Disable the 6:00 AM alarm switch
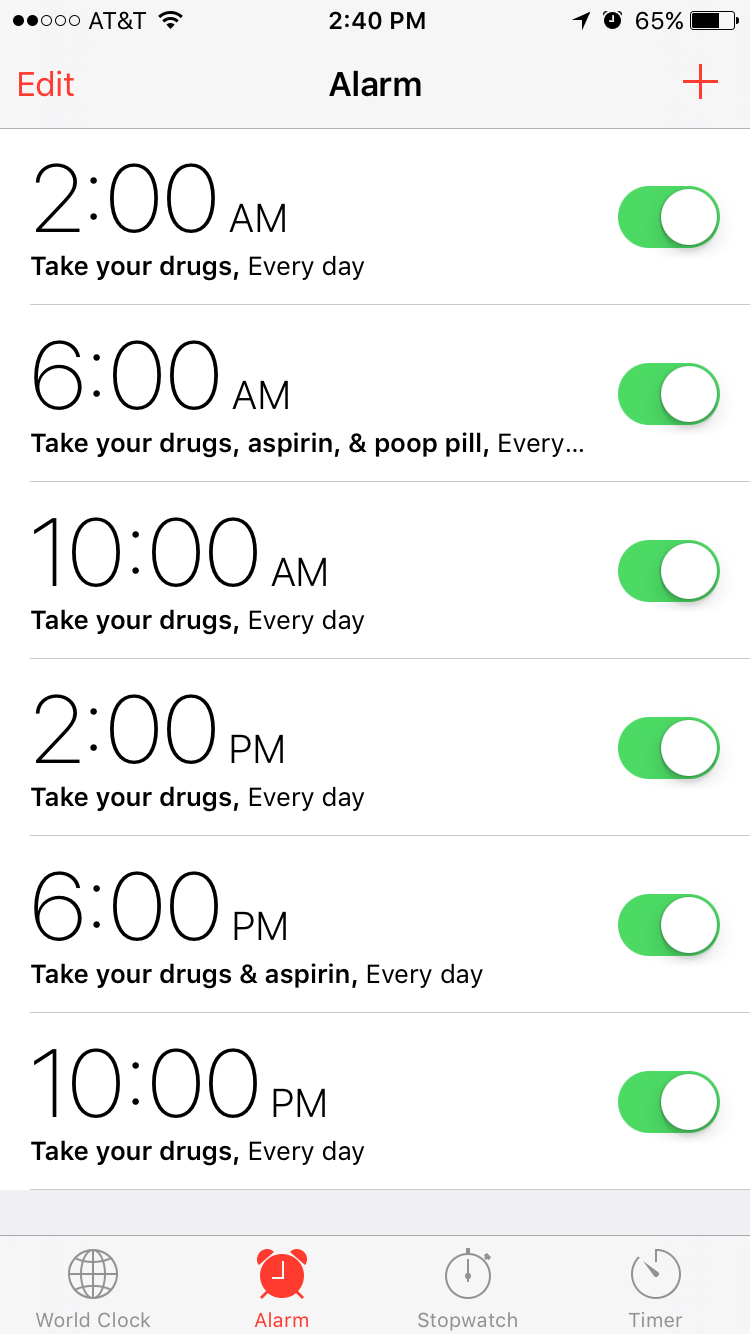This screenshot has height=1334, width=750. (669, 394)
